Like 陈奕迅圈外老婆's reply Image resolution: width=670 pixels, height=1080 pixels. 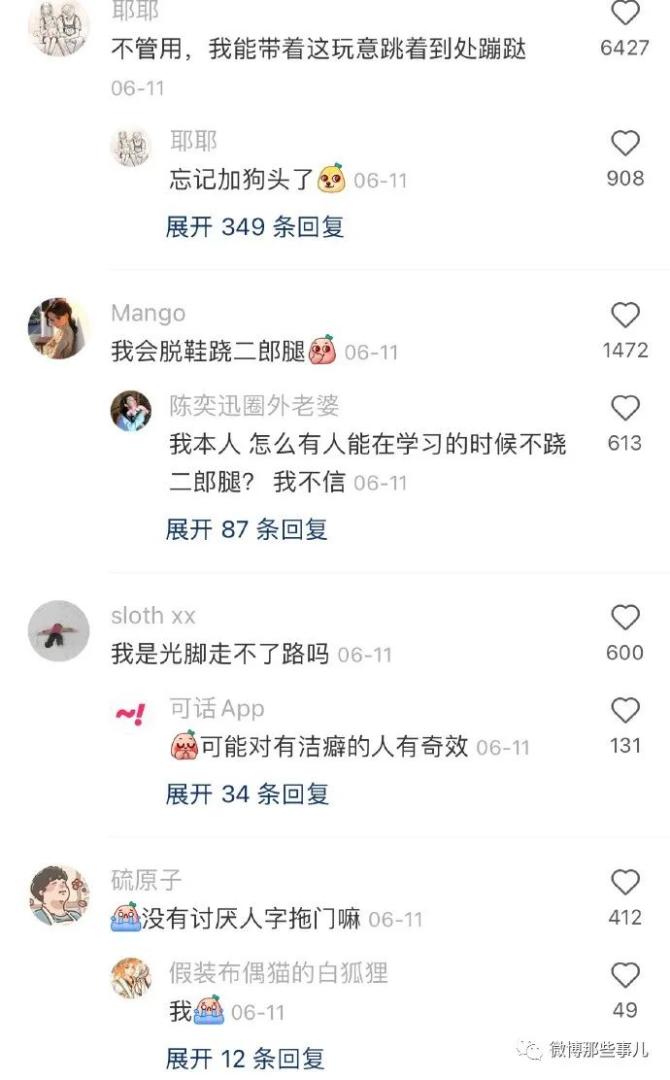pyautogui.click(x=625, y=408)
